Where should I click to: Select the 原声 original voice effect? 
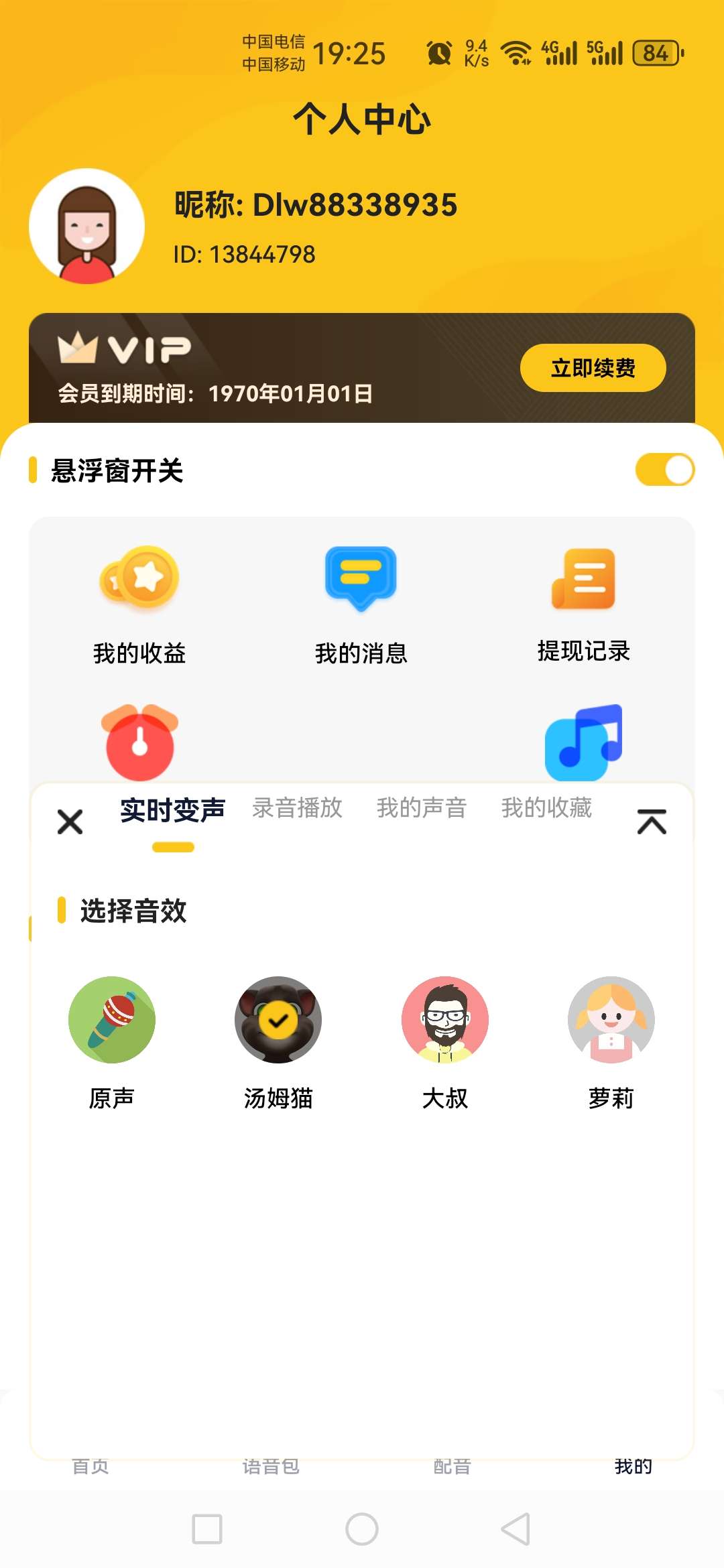[x=112, y=1020]
